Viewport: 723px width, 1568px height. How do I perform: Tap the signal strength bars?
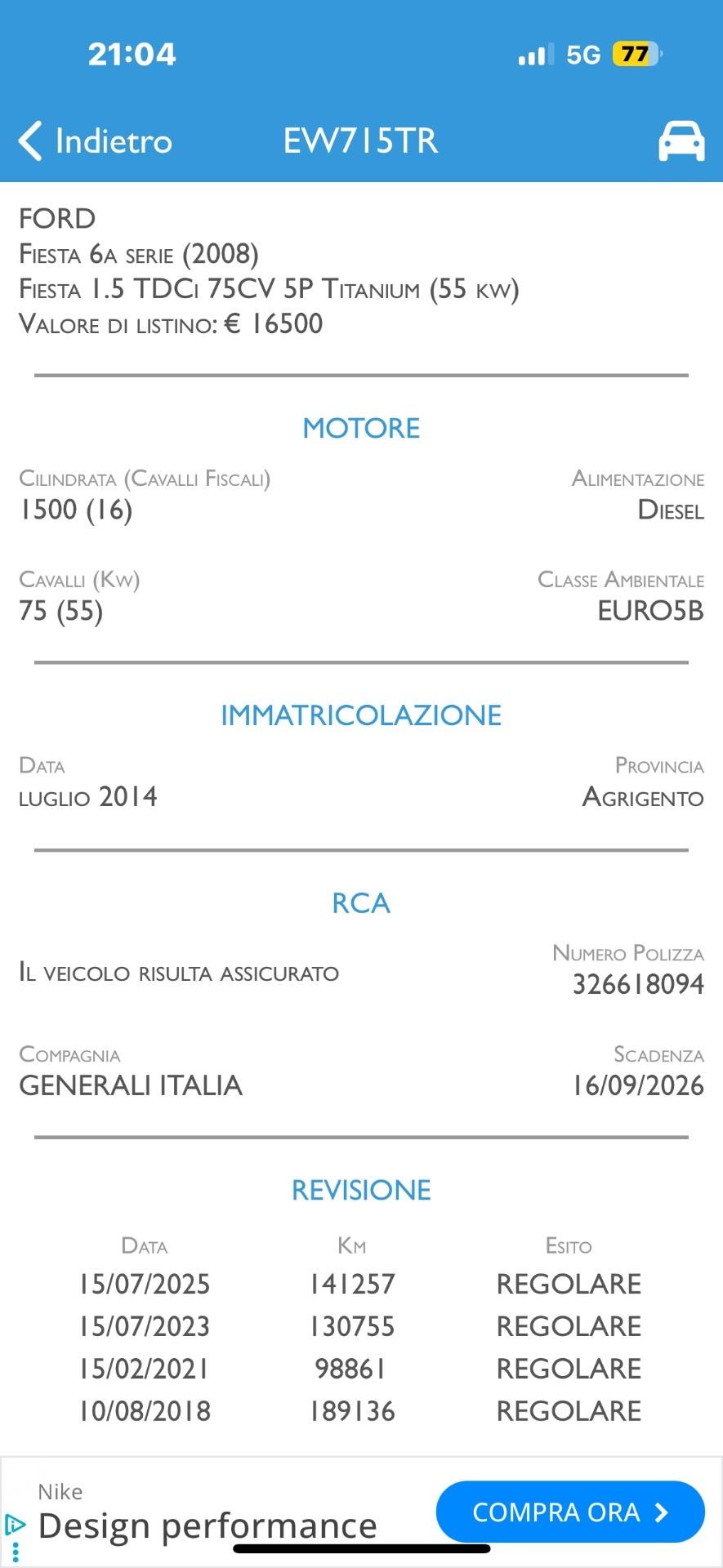coord(533,54)
